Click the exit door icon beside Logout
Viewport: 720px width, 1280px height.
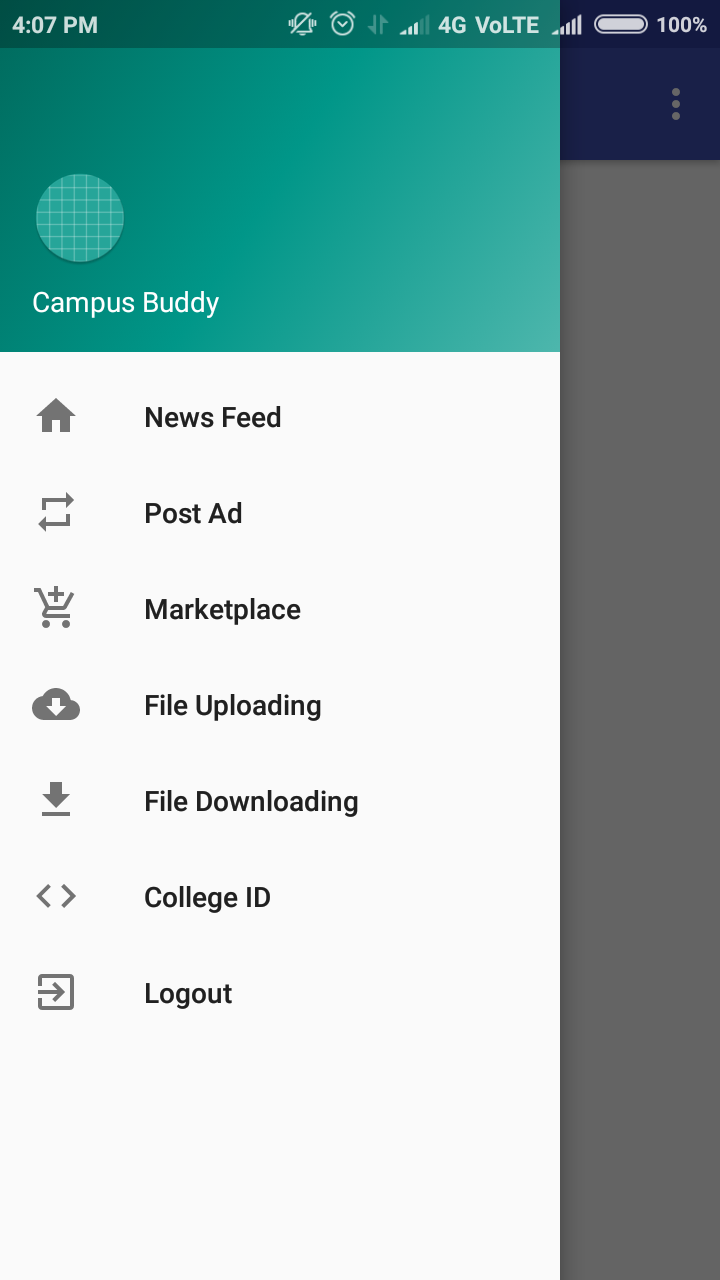coord(56,992)
